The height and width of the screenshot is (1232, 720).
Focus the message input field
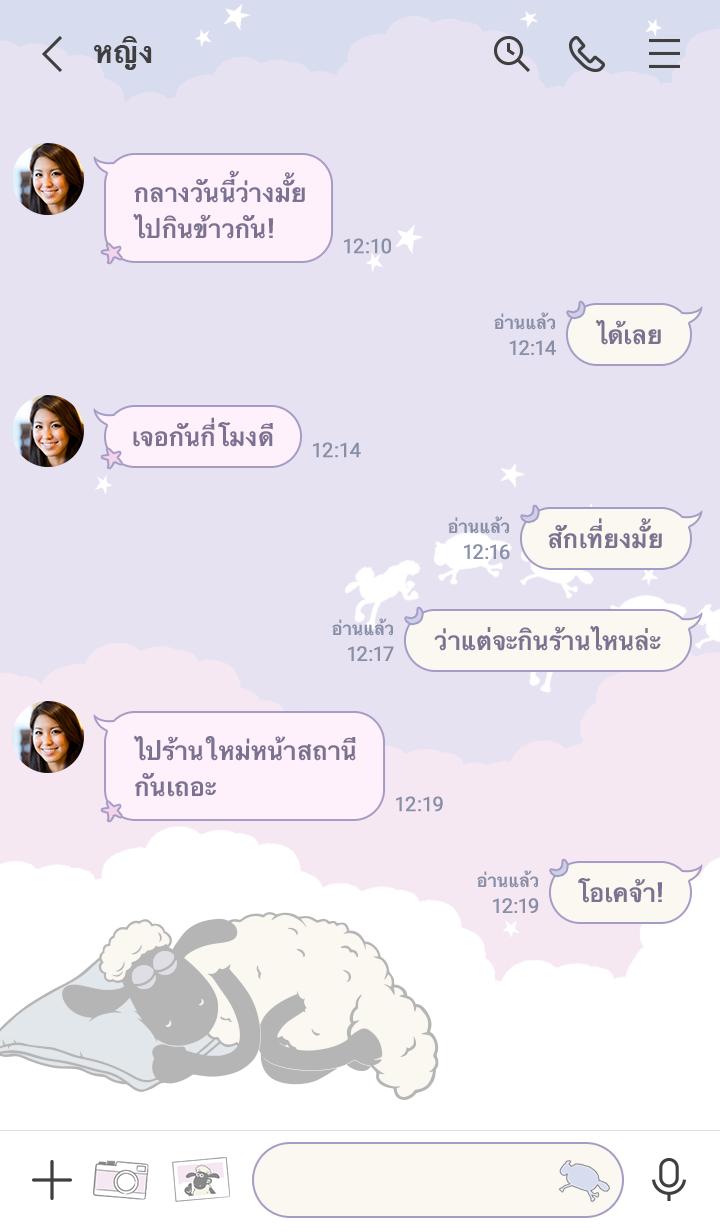pos(400,1180)
